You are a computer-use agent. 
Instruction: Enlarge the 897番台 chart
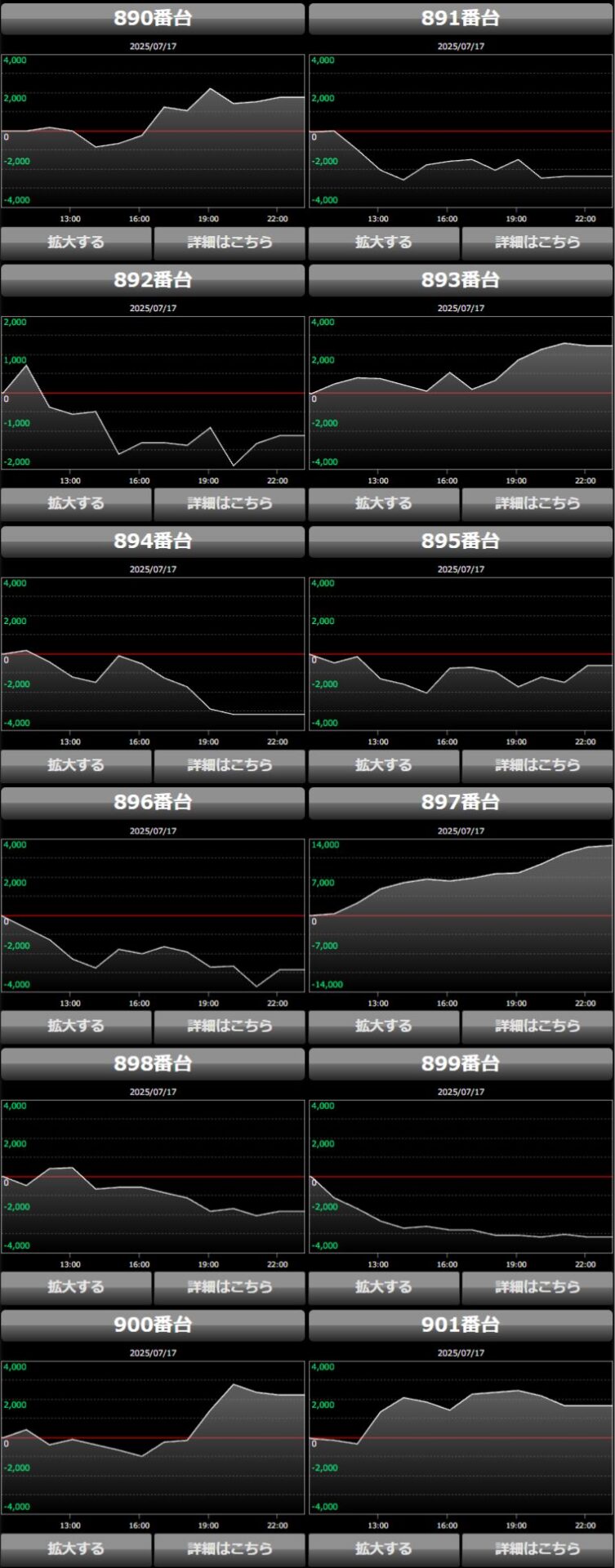(x=384, y=1026)
